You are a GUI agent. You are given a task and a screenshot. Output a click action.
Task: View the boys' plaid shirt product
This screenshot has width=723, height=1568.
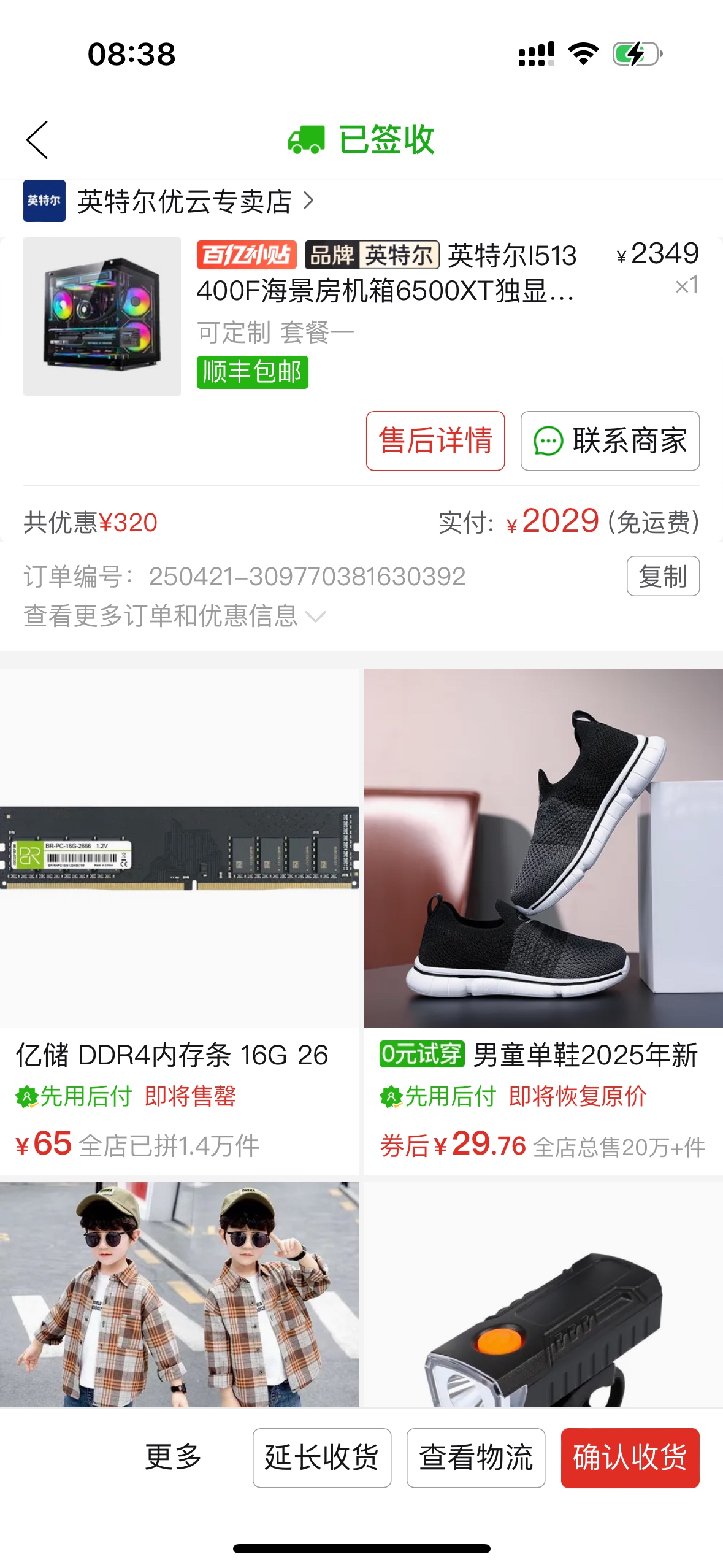pyautogui.click(x=179, y=1294)
